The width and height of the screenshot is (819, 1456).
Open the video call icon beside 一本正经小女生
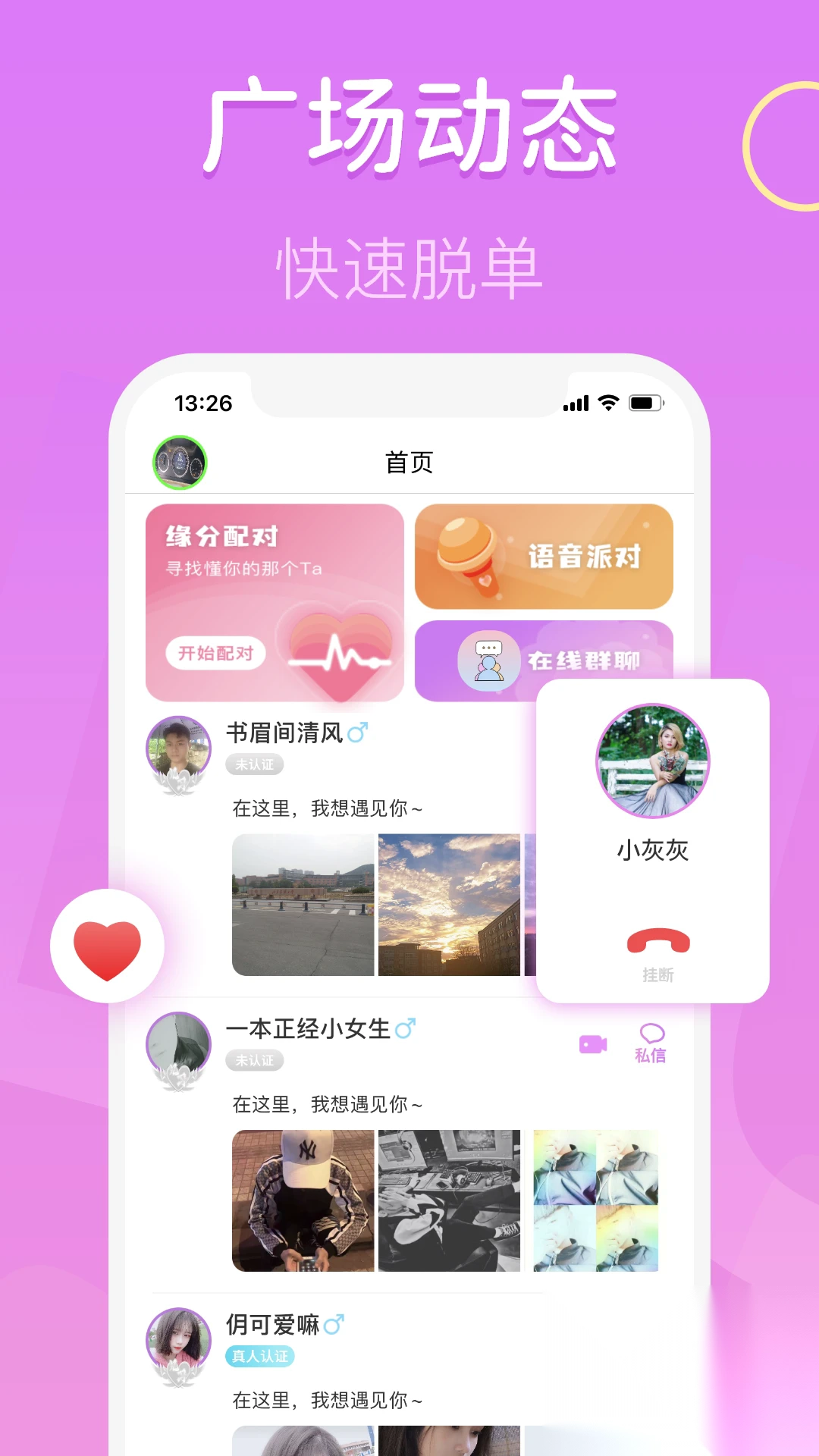coord(592,1043)
